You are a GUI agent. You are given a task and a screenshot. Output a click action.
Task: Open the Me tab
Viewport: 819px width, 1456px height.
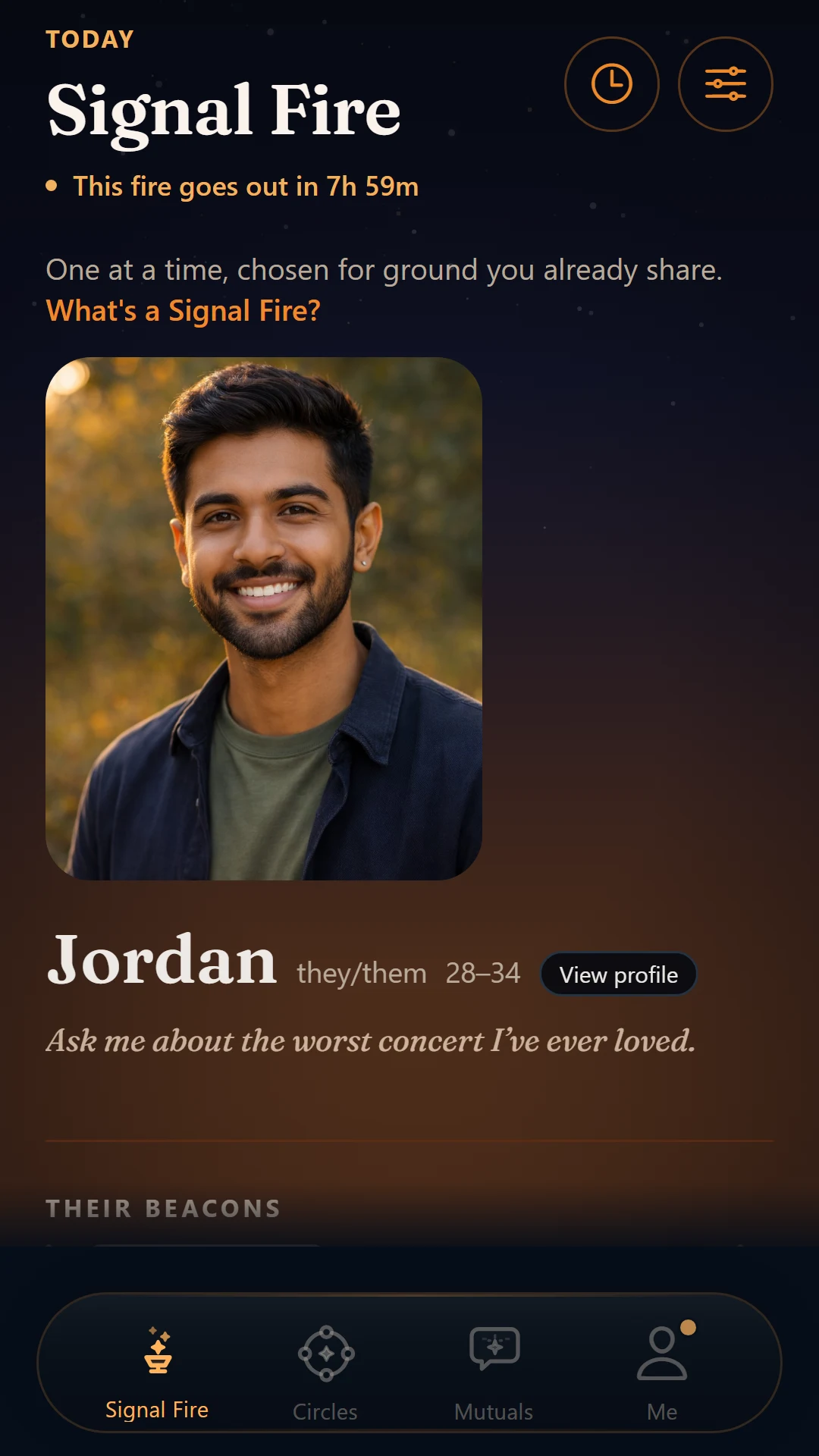(662, 1373)
